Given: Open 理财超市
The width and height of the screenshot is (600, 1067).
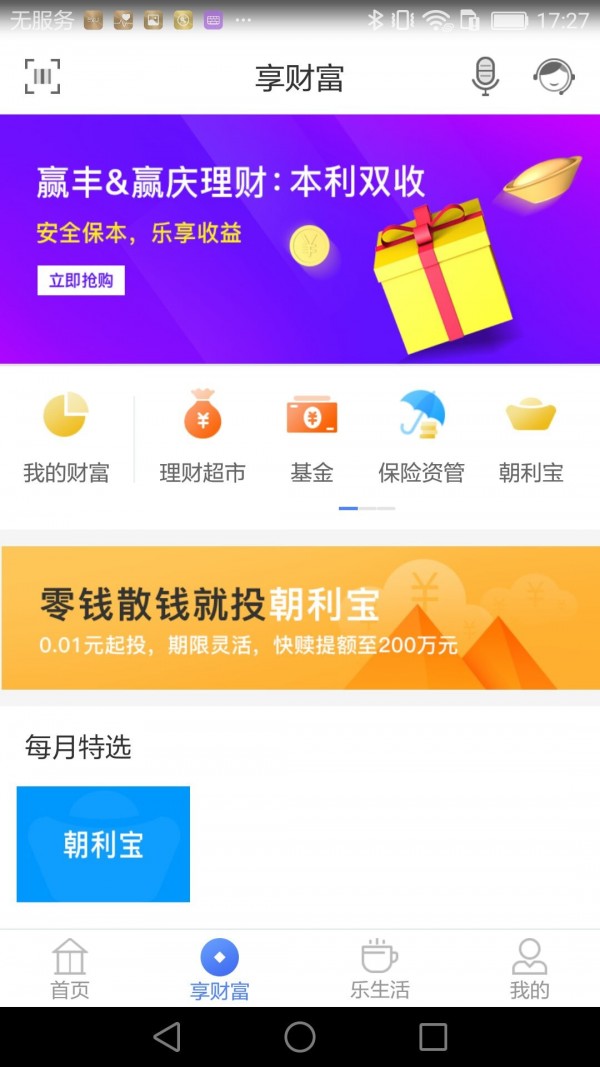Looking at the screenshot, I should (x=203, y=437).
